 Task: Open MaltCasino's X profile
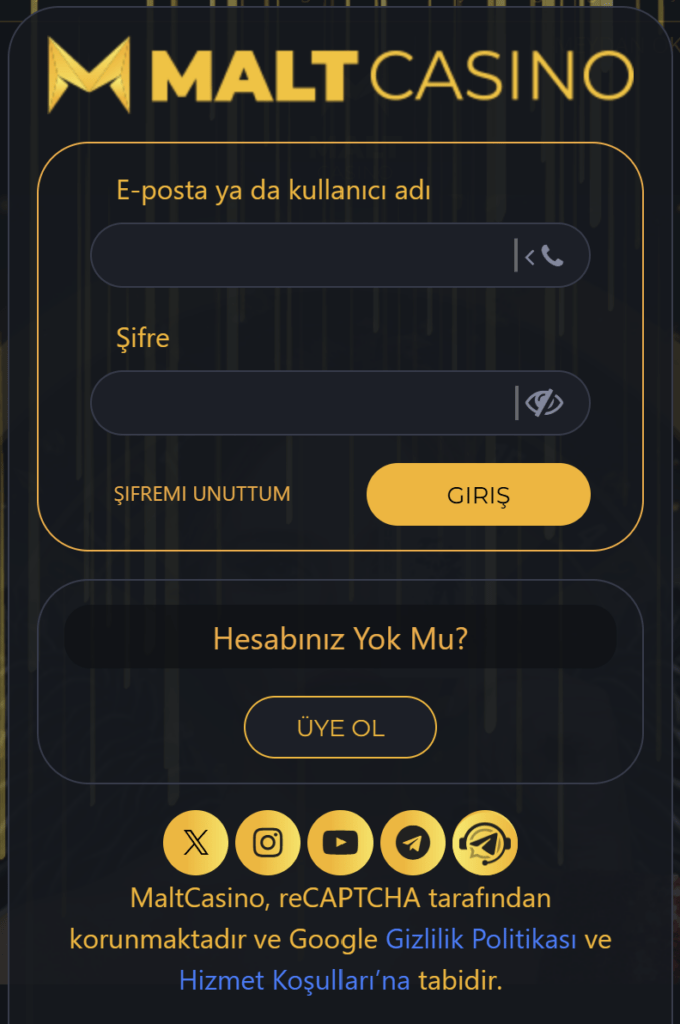196,843
